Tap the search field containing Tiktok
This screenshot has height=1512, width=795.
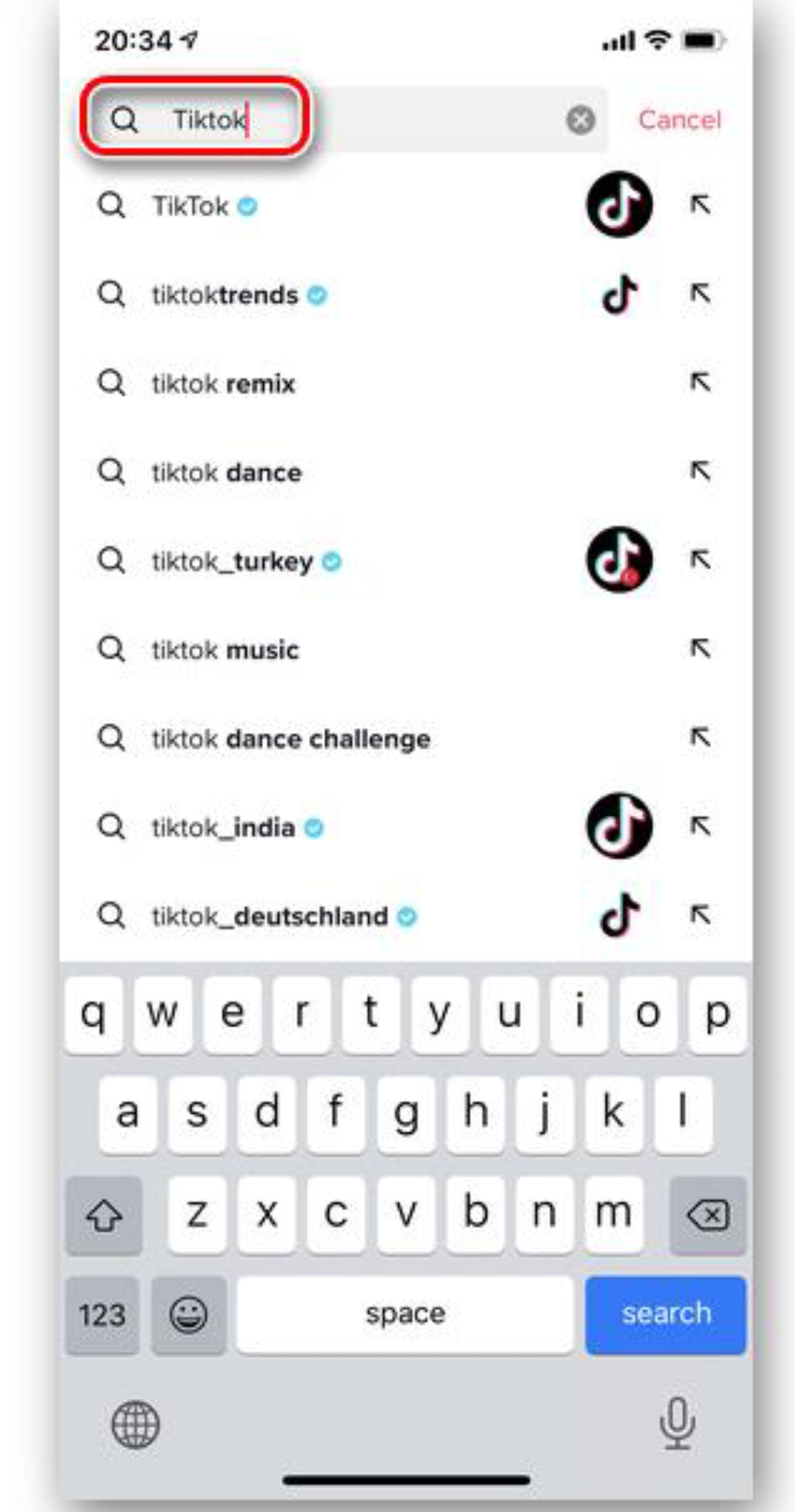pyautogui.click(x=348, y=120)
